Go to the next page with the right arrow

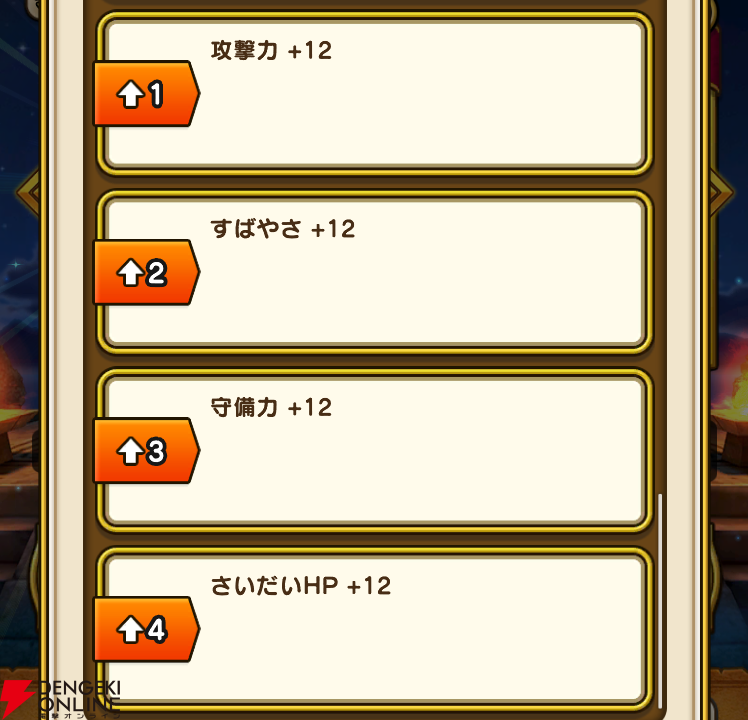point(722,190)
